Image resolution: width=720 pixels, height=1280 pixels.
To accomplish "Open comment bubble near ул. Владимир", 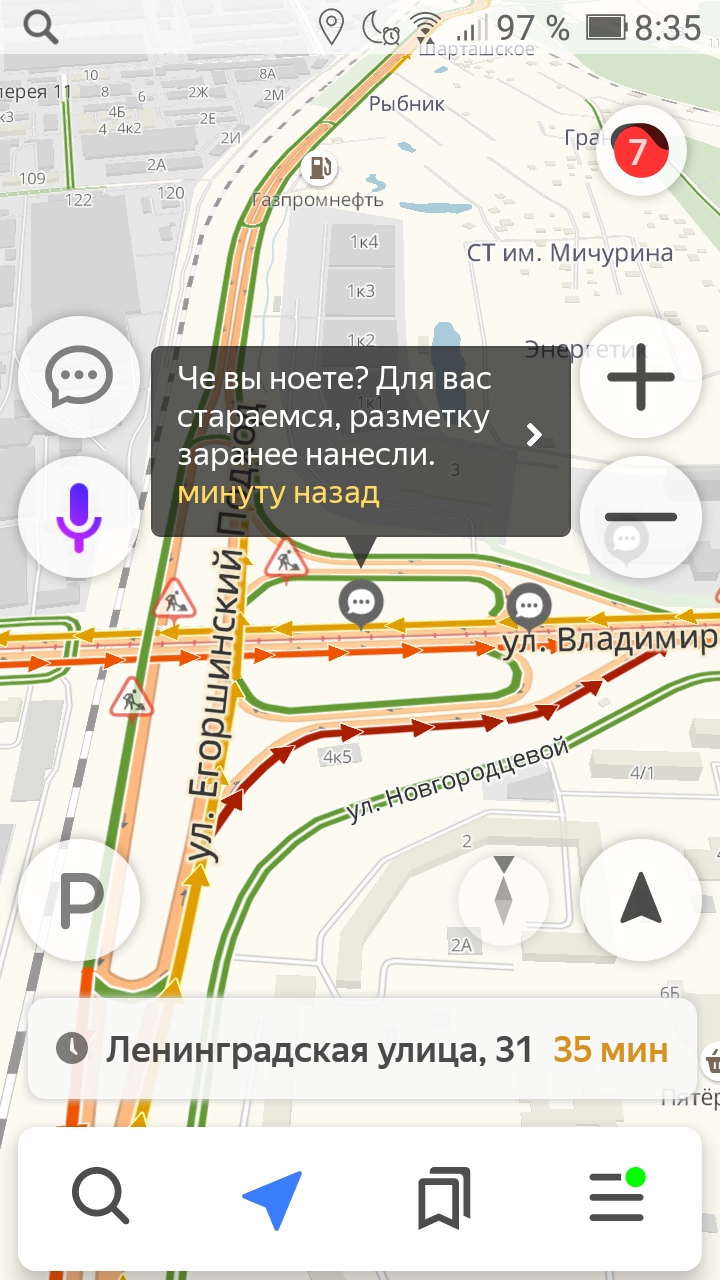I will point(529,605).
